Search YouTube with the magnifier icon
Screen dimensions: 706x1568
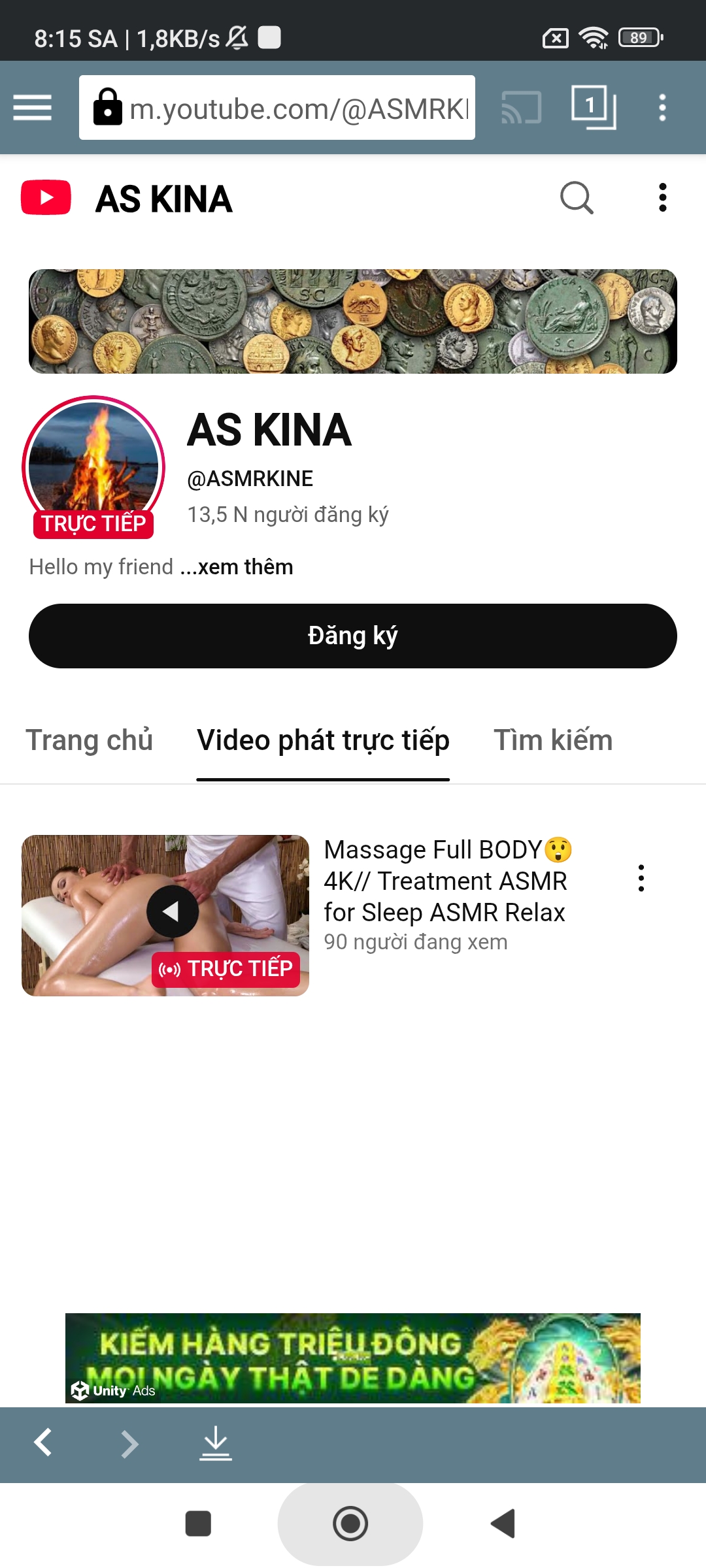coord(577,198)
